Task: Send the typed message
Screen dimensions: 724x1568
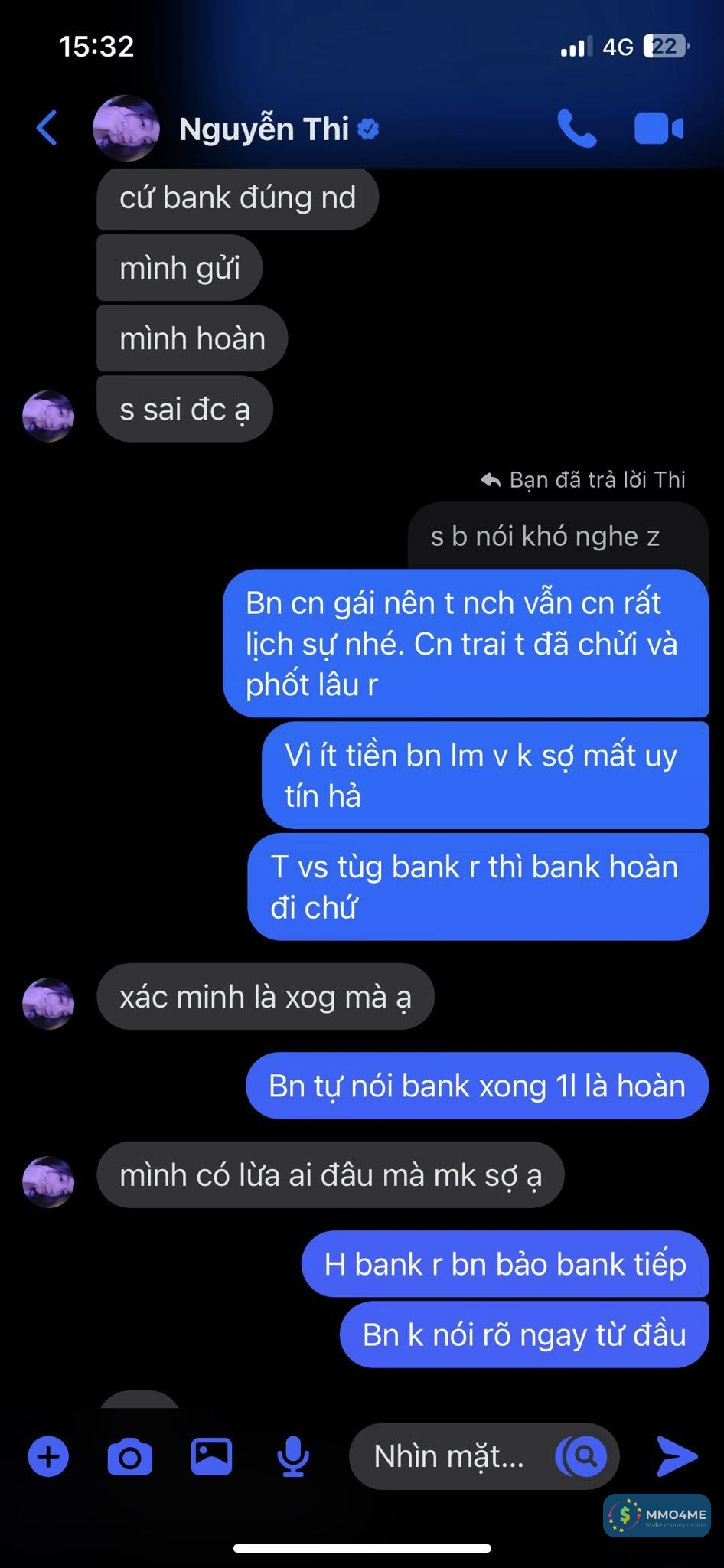Action: [x=677, y=1456]
